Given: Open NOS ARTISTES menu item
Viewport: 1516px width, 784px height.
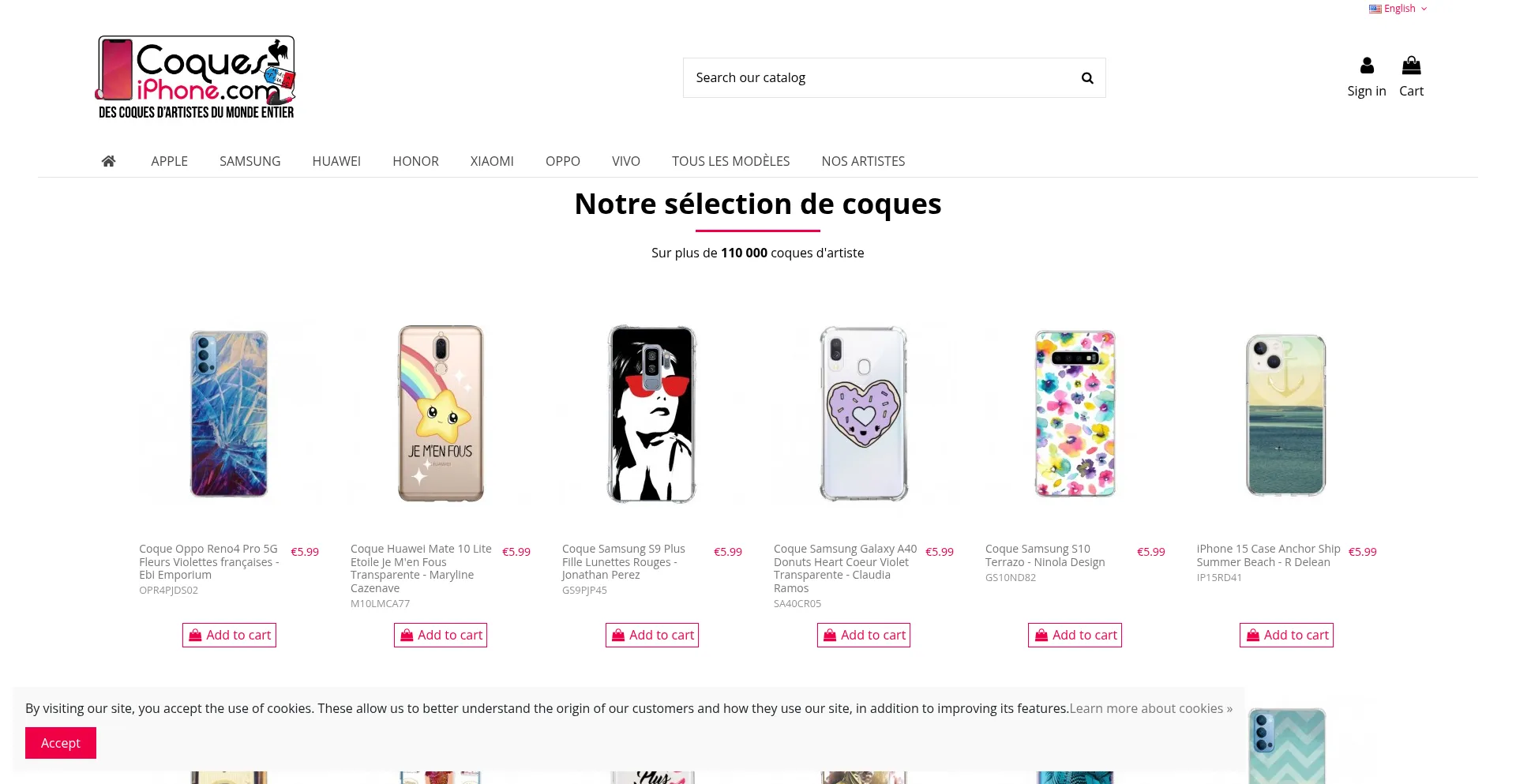Looking at the screenshot, I should [x=863, y=161].
